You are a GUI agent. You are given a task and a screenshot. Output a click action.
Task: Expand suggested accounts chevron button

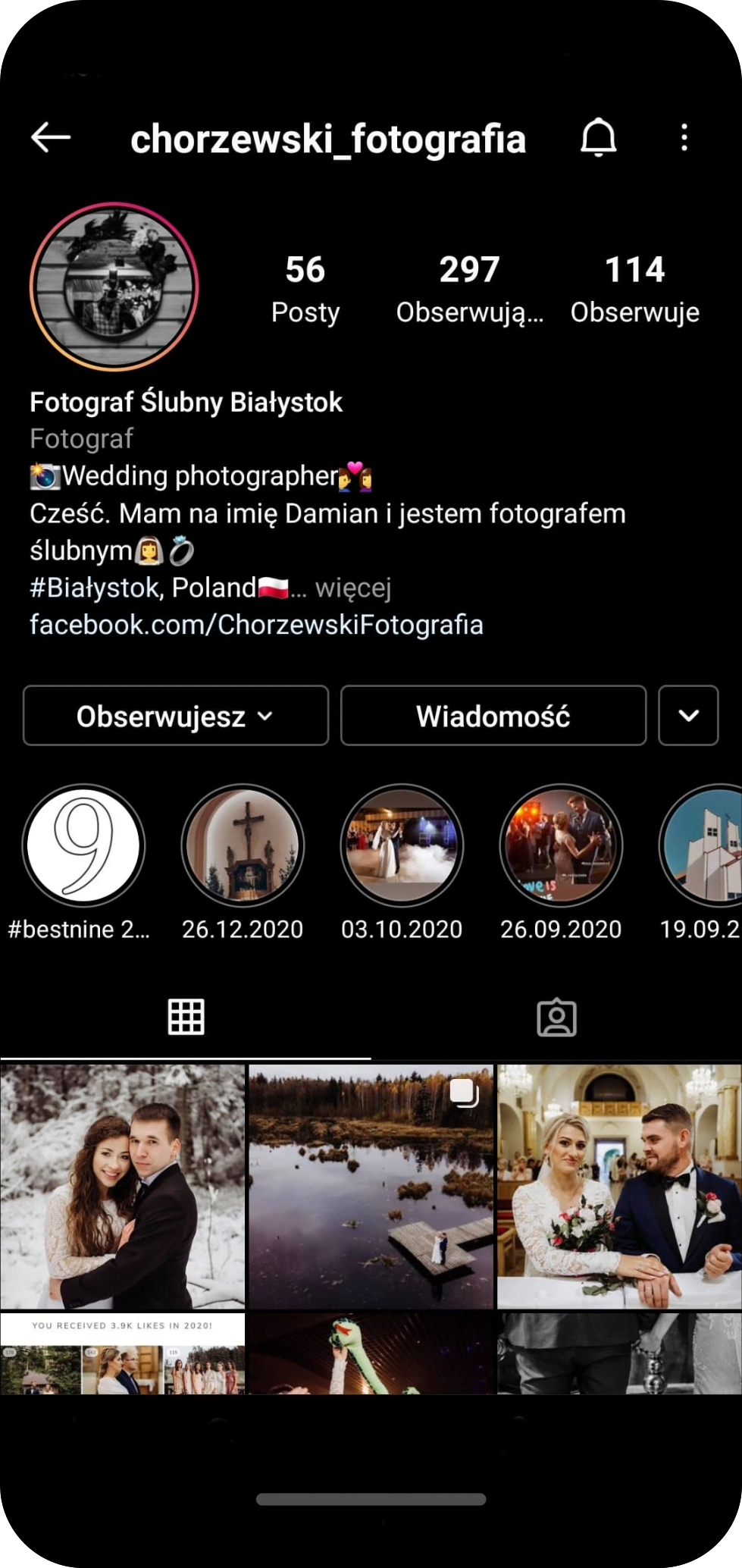(688, 716)
